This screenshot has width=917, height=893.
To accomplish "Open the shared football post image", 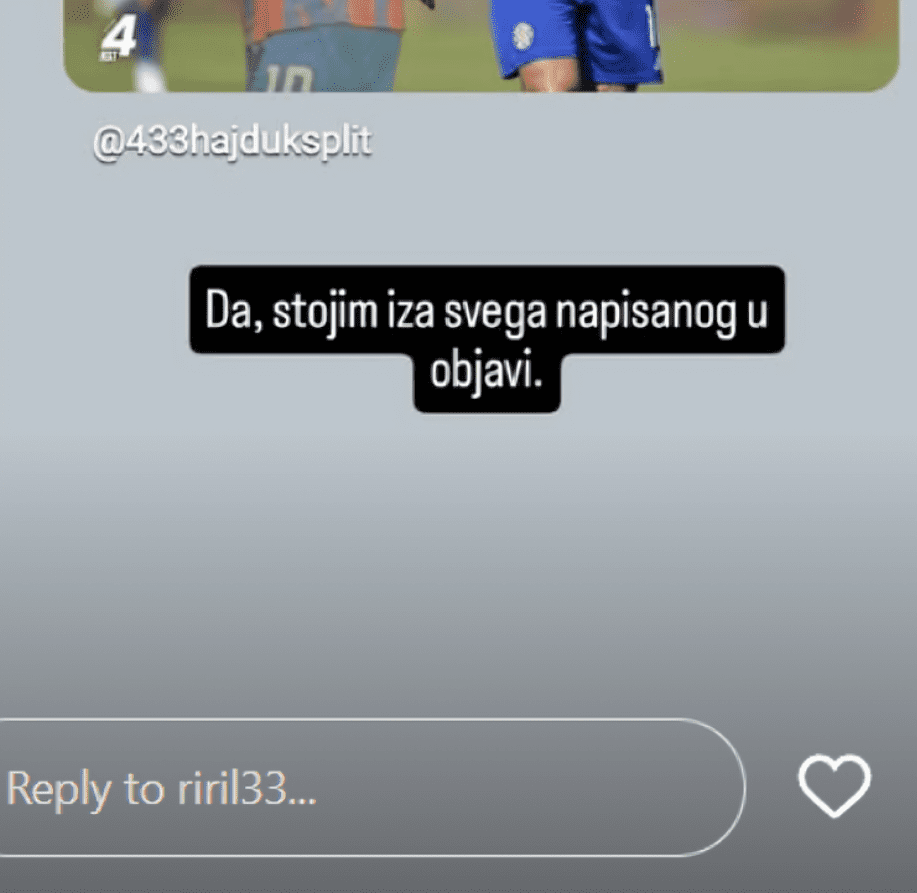I will 480,45.
